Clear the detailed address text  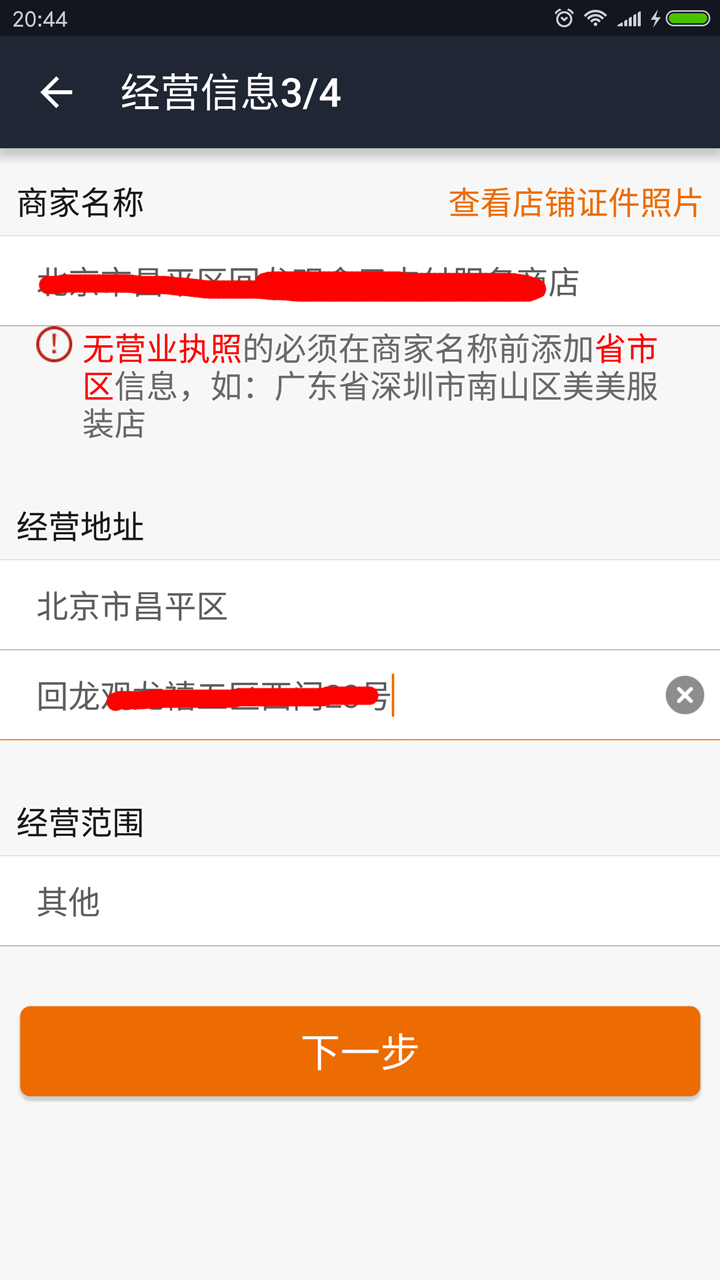click(x=685, y=695)
